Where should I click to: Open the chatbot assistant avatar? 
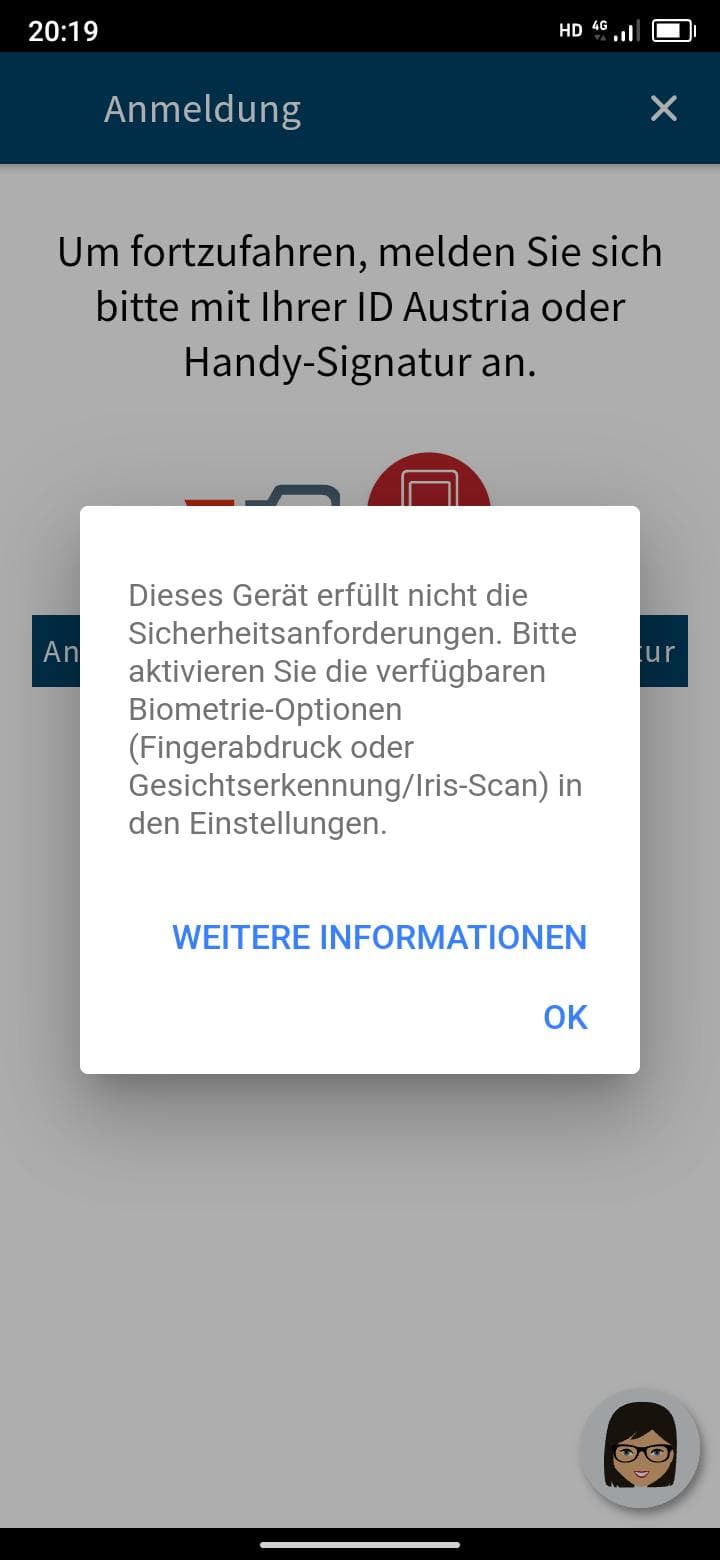click(640, 1447)
